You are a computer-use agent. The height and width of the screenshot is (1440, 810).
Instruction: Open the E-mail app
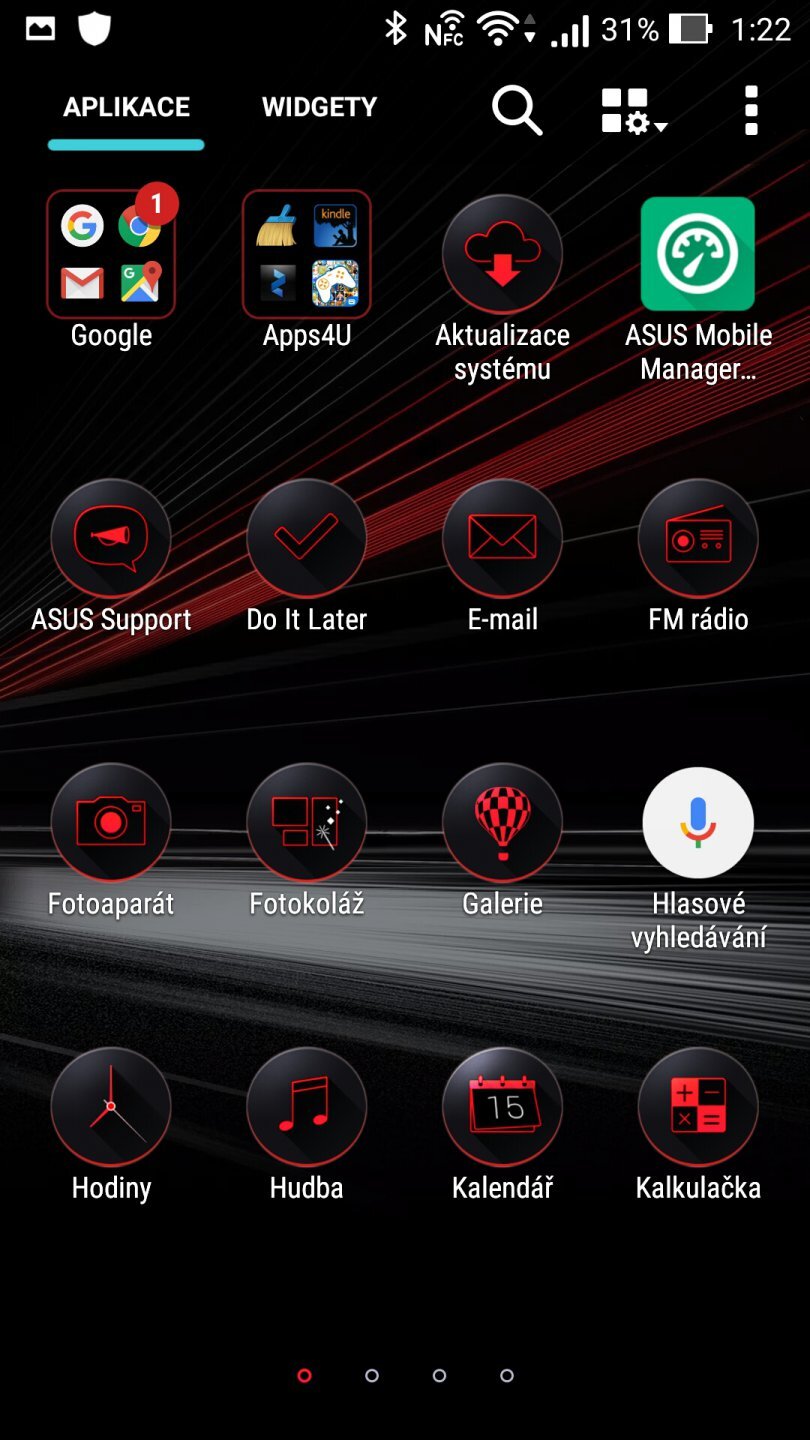502,537
